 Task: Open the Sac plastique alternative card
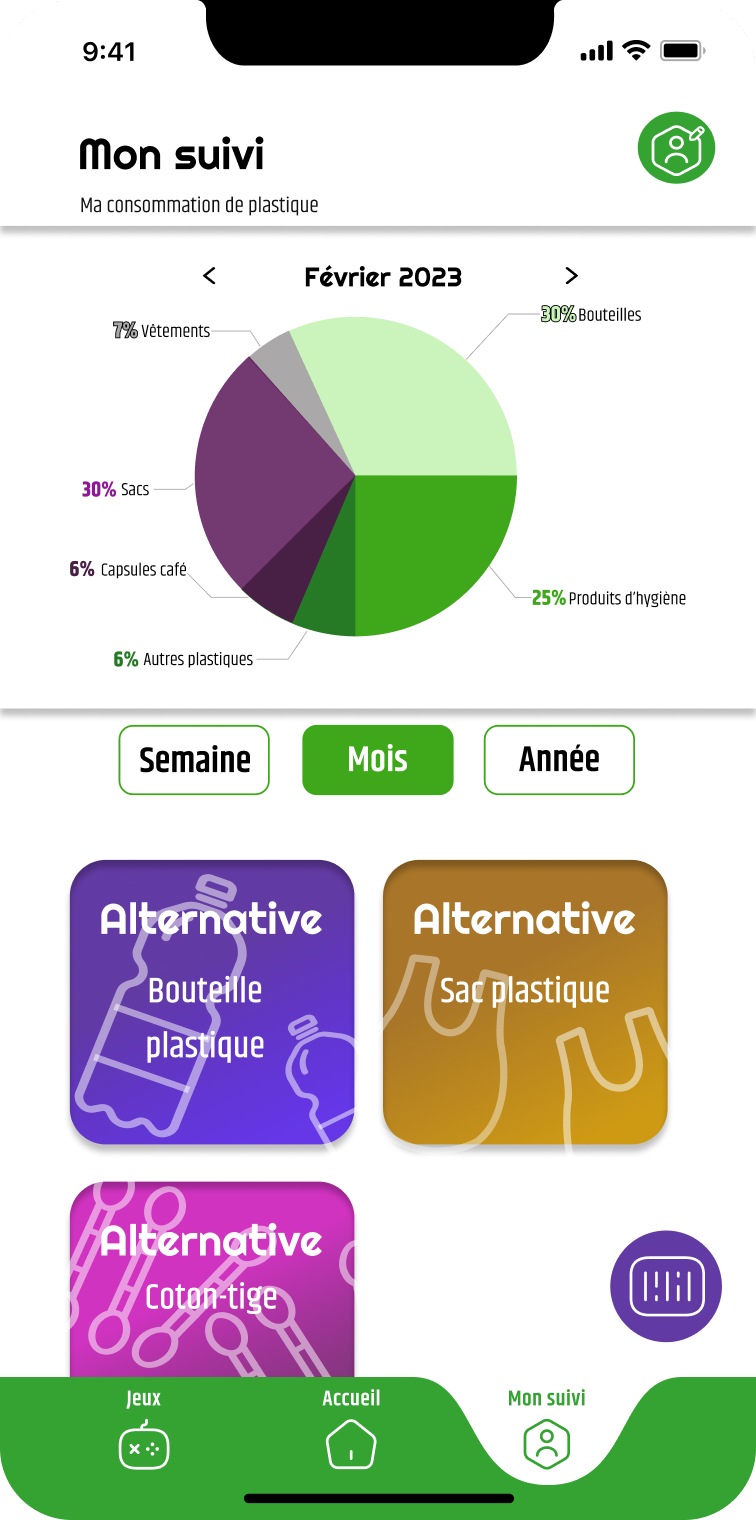[525, 1002]
